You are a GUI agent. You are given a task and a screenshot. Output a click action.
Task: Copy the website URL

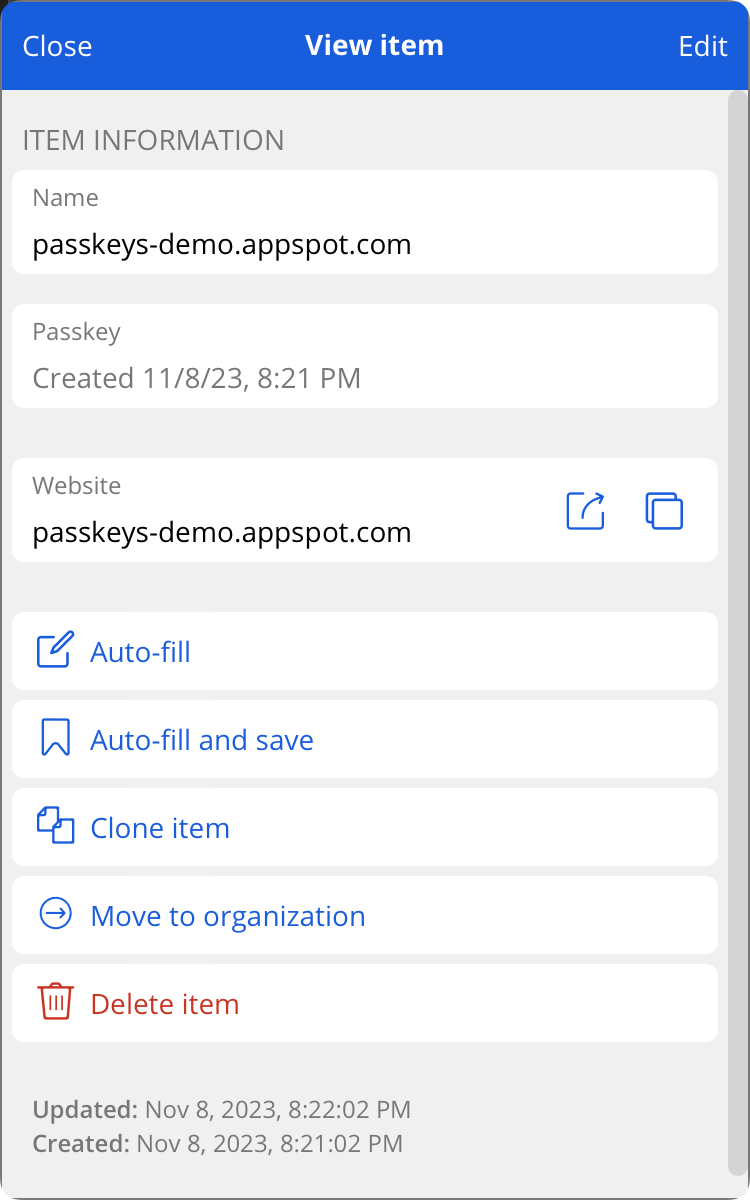click(x=664, y=510)
